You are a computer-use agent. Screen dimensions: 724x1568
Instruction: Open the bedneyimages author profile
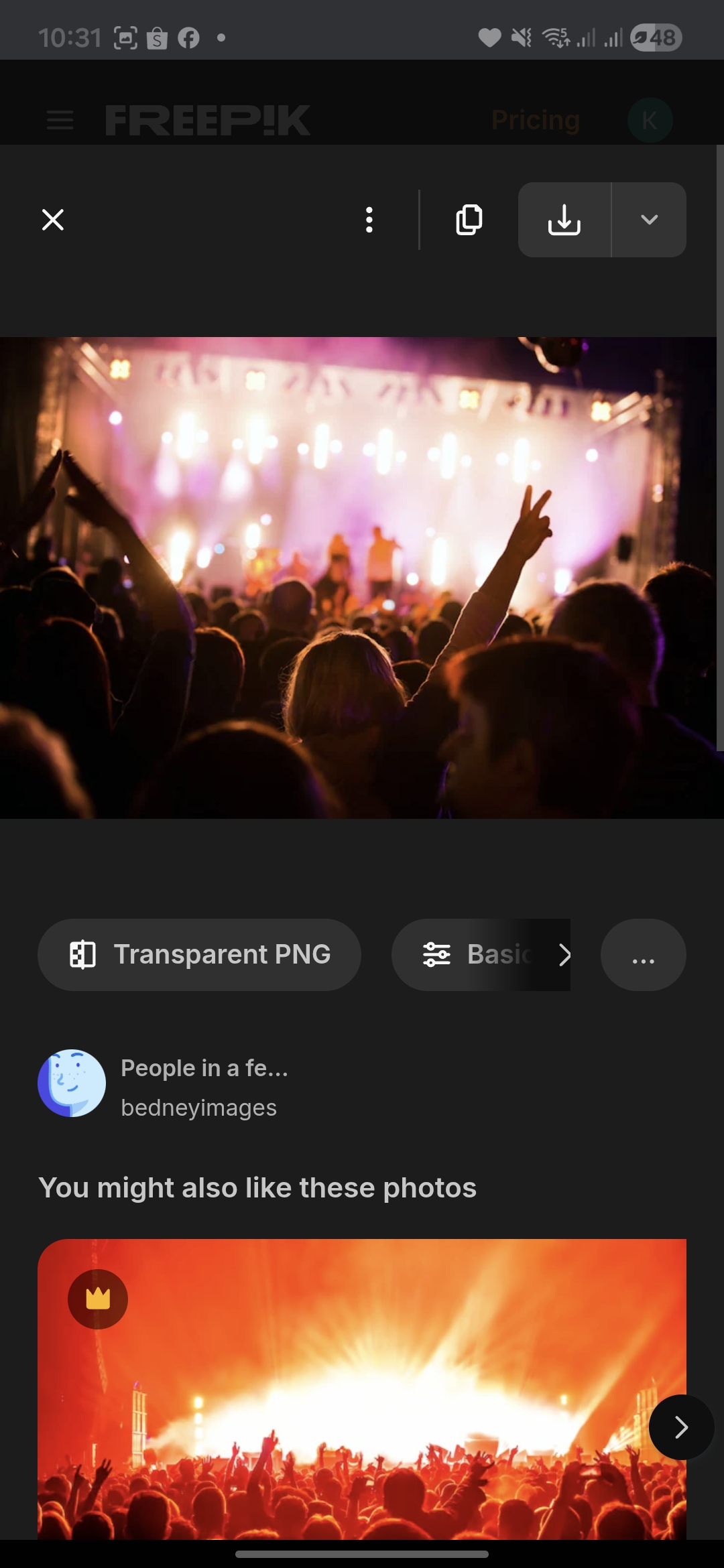(198, 1108)
